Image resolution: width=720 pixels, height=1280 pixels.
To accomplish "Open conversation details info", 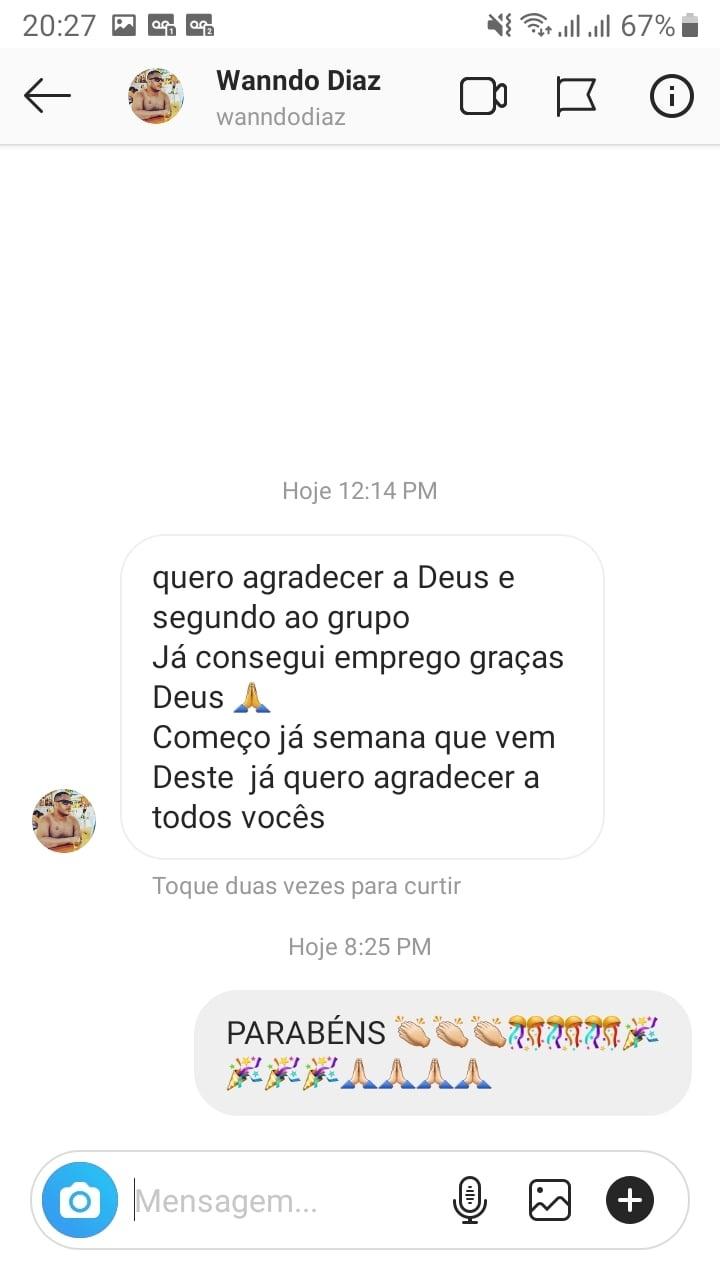I will (671, 96).
